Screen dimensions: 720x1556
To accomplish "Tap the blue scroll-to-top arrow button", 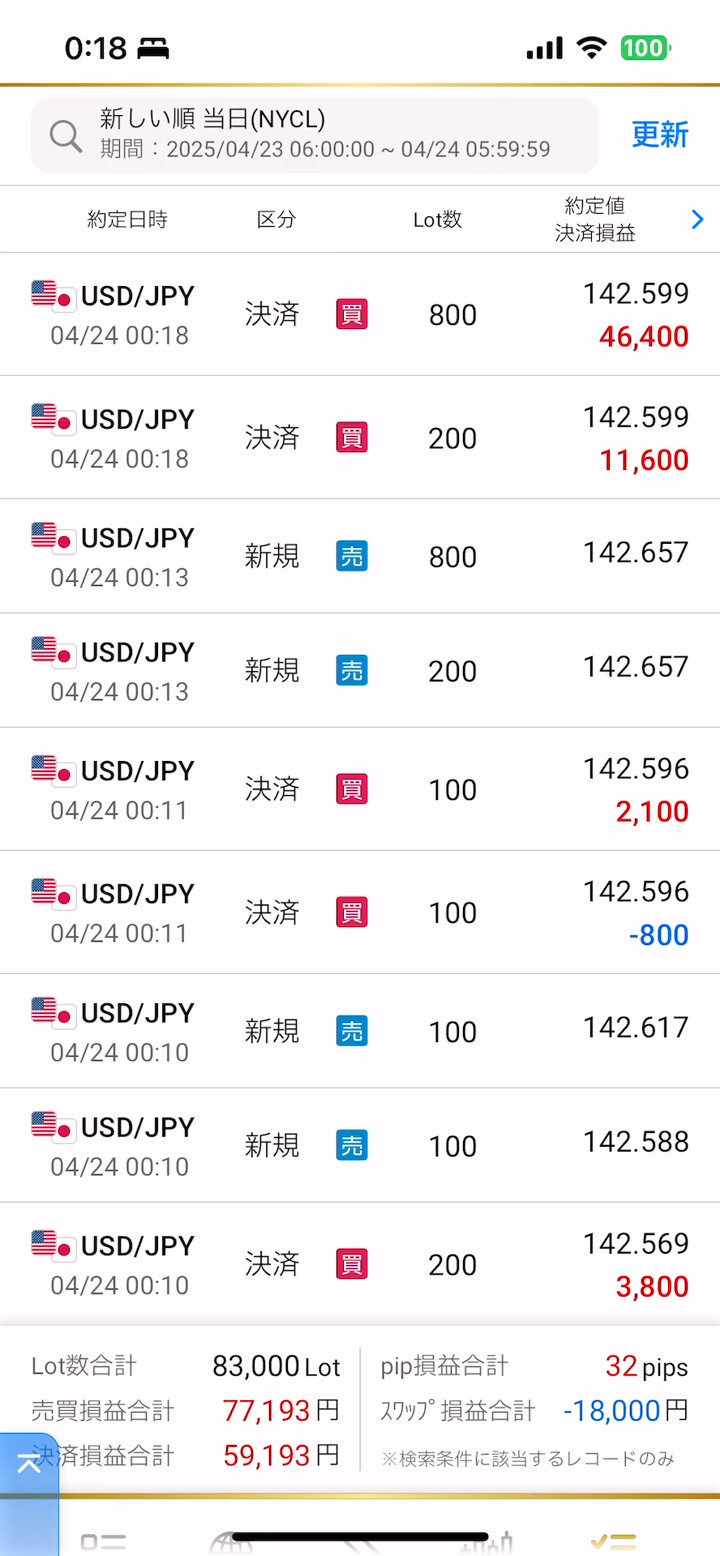I will [28, 1466].
